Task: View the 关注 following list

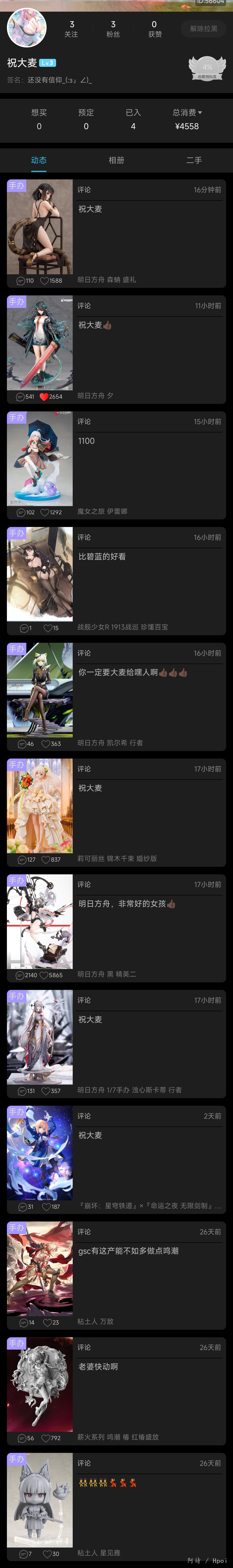Action: pos(71,29)
